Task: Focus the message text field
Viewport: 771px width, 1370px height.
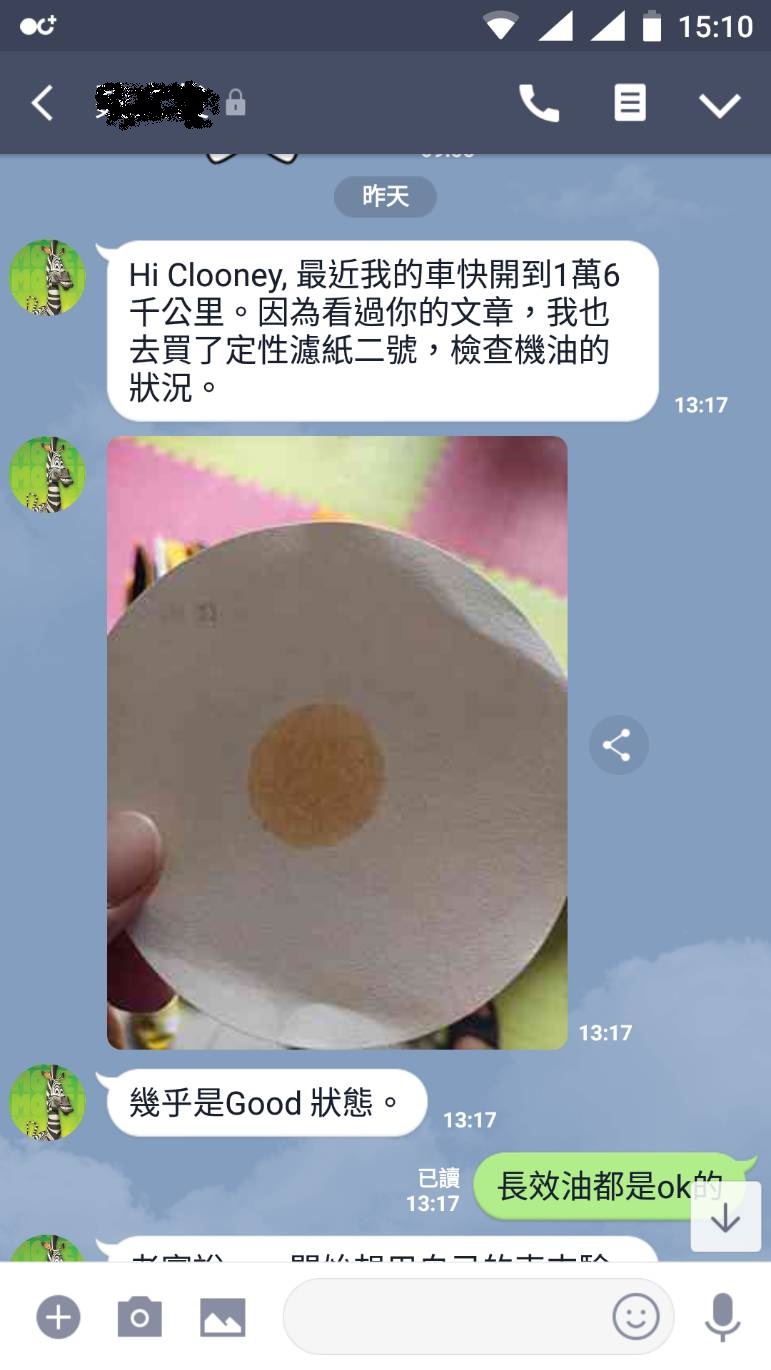Action: (445, 1317)
